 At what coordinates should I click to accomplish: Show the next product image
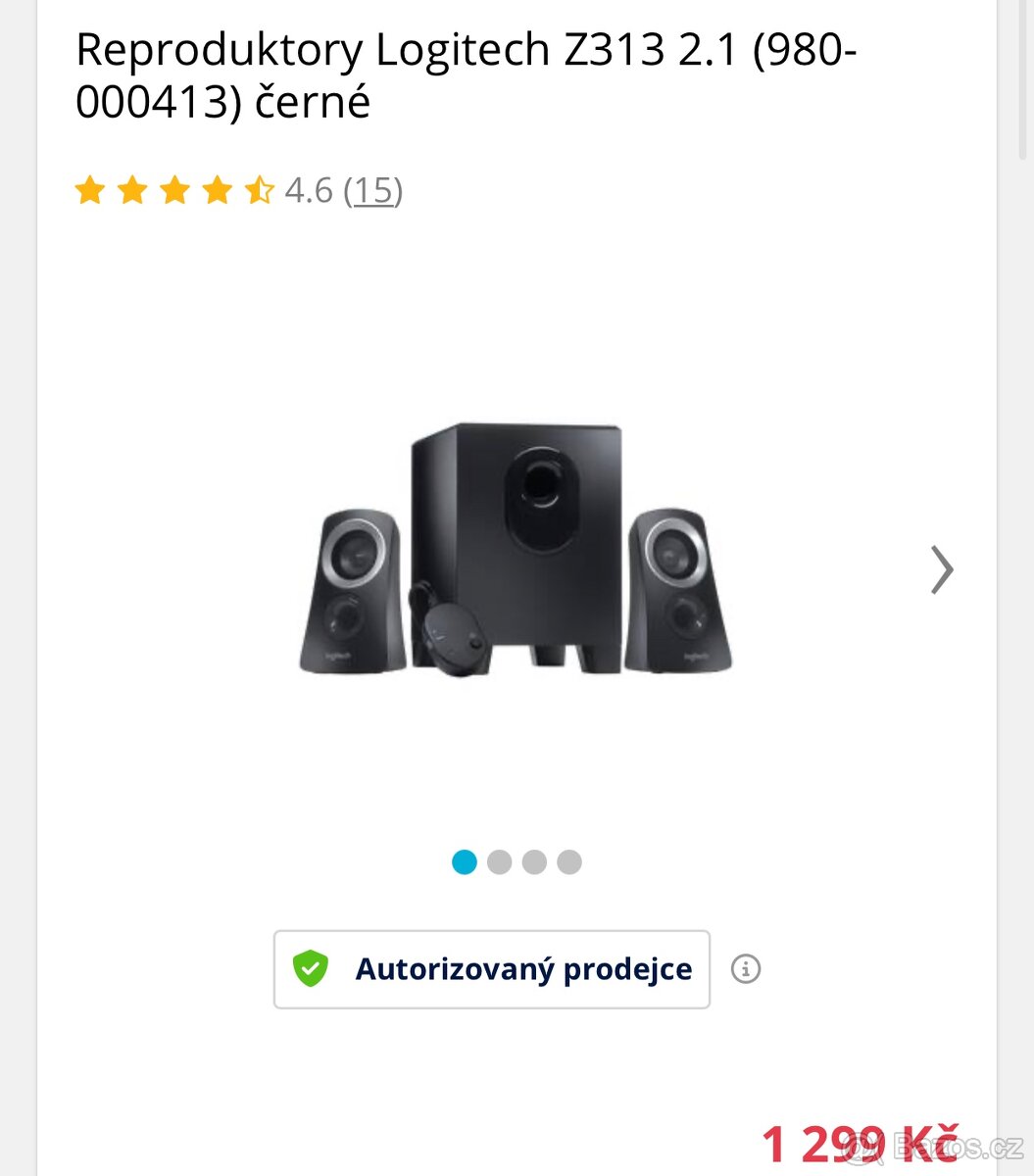pos(941,569)
